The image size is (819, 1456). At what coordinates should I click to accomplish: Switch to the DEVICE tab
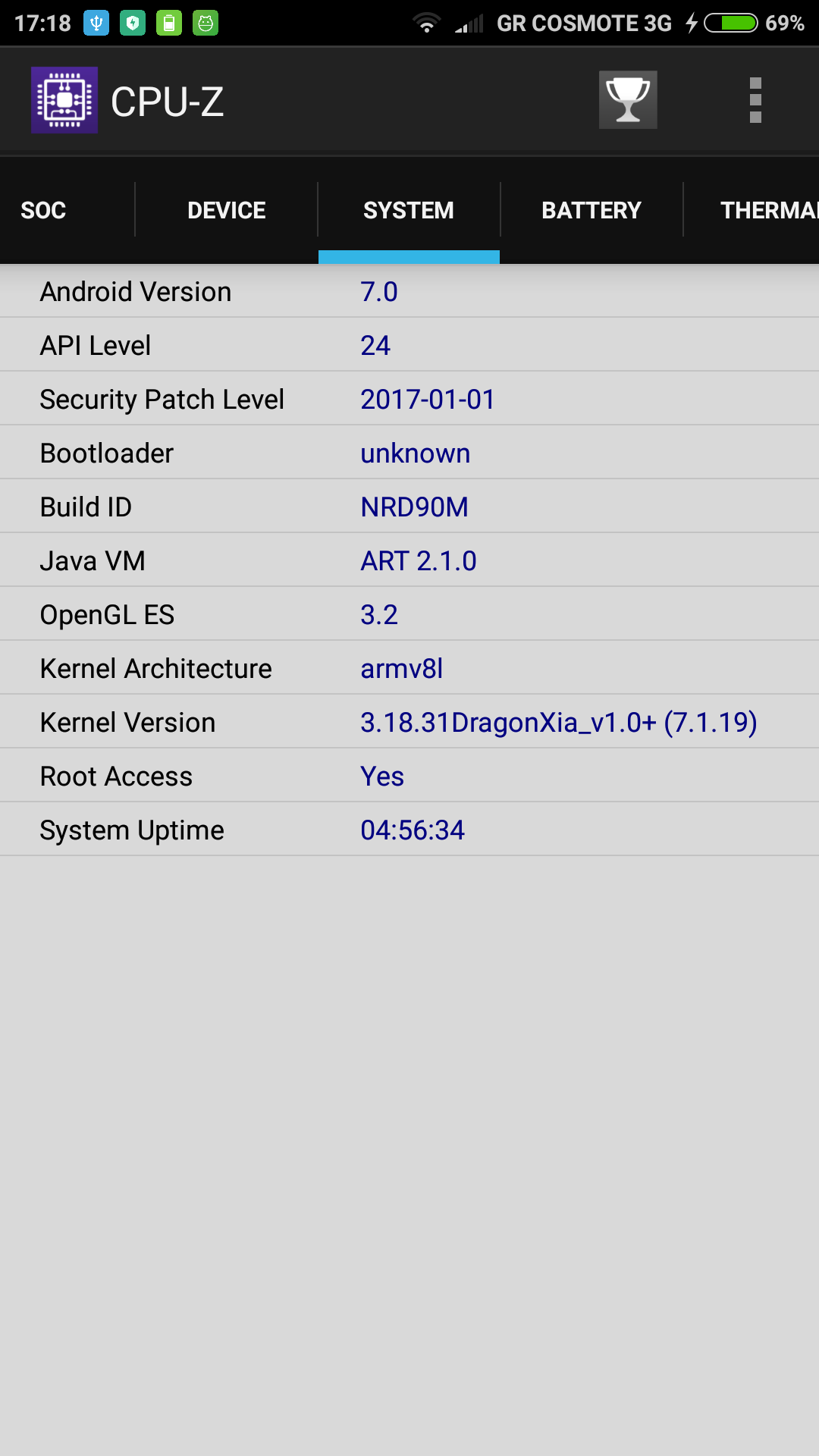(226, 210)
